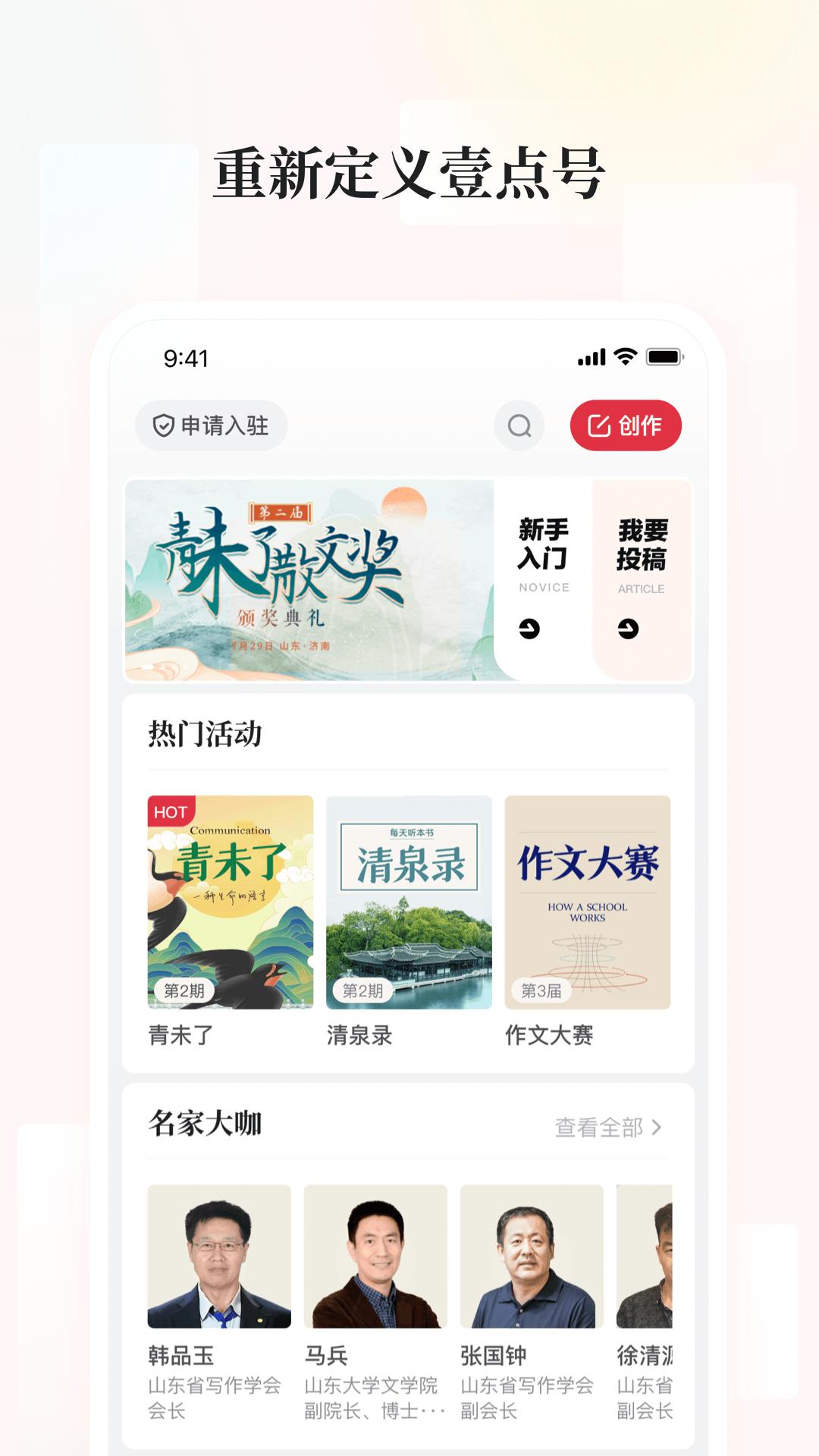819x1456 pixels.
Task: Open the search icon
Action: tap(518, 426)
